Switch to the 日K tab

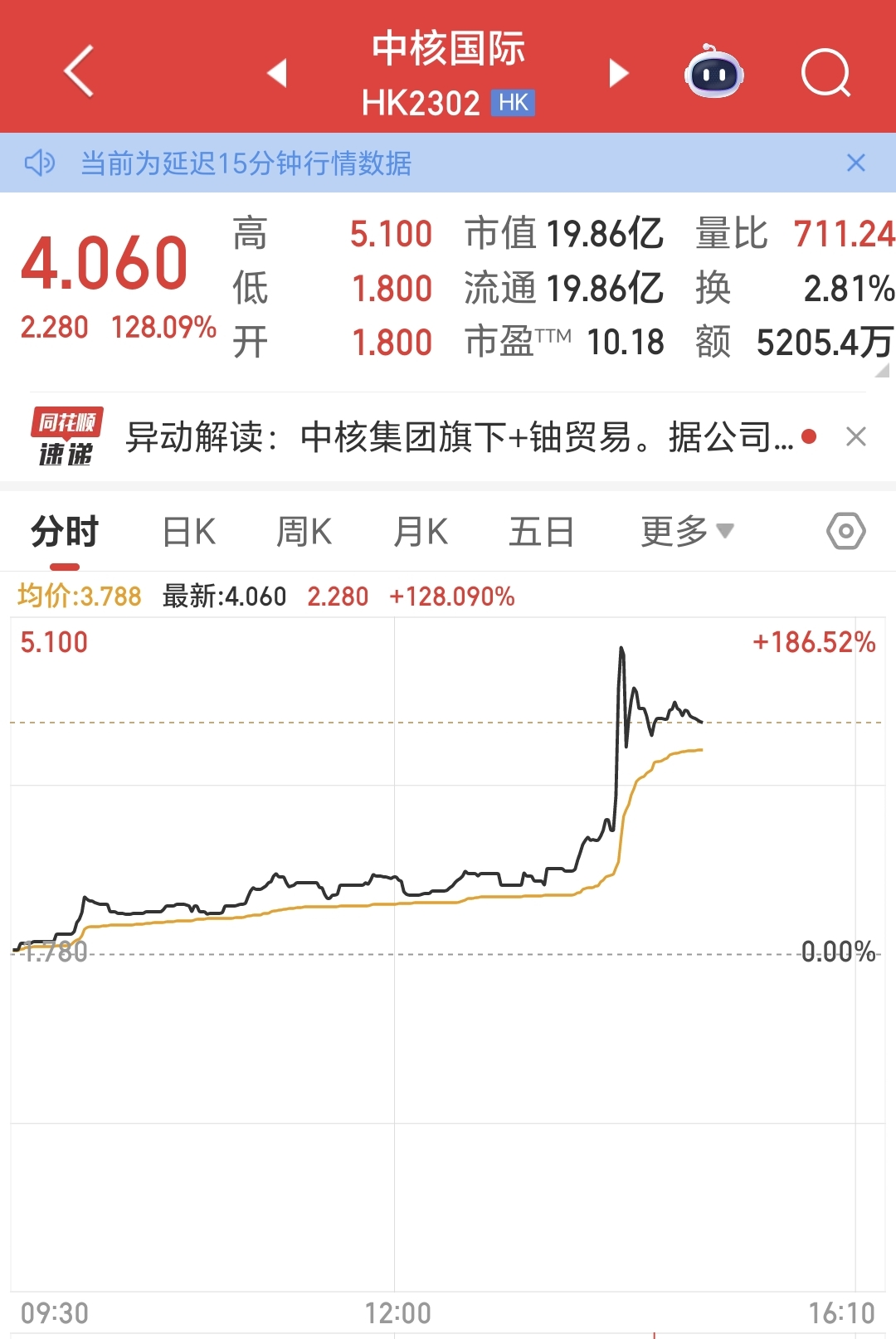point(189,532)
